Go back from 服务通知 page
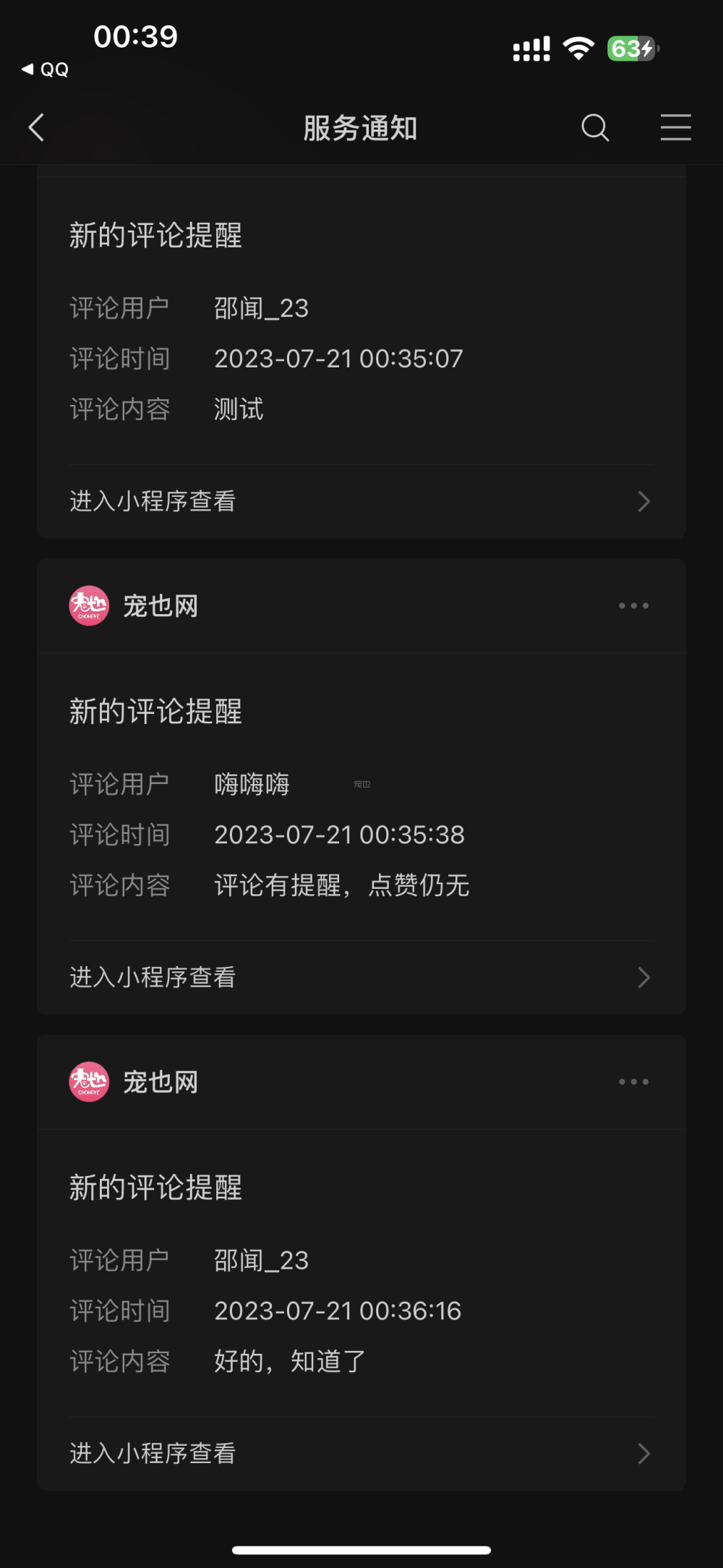The image size is (723, 1568). [x=36, y=128]
